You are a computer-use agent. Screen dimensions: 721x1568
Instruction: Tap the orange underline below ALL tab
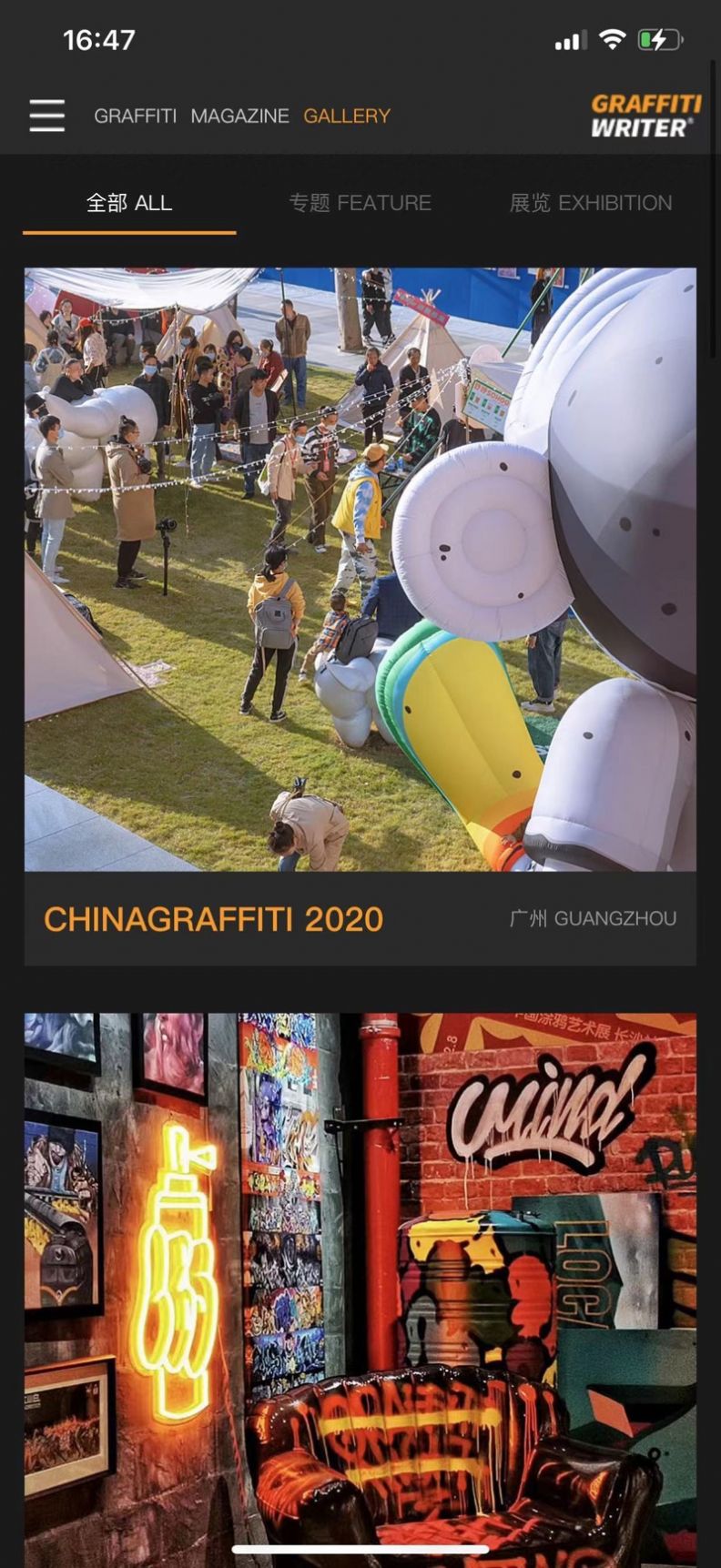click(127, 230)
